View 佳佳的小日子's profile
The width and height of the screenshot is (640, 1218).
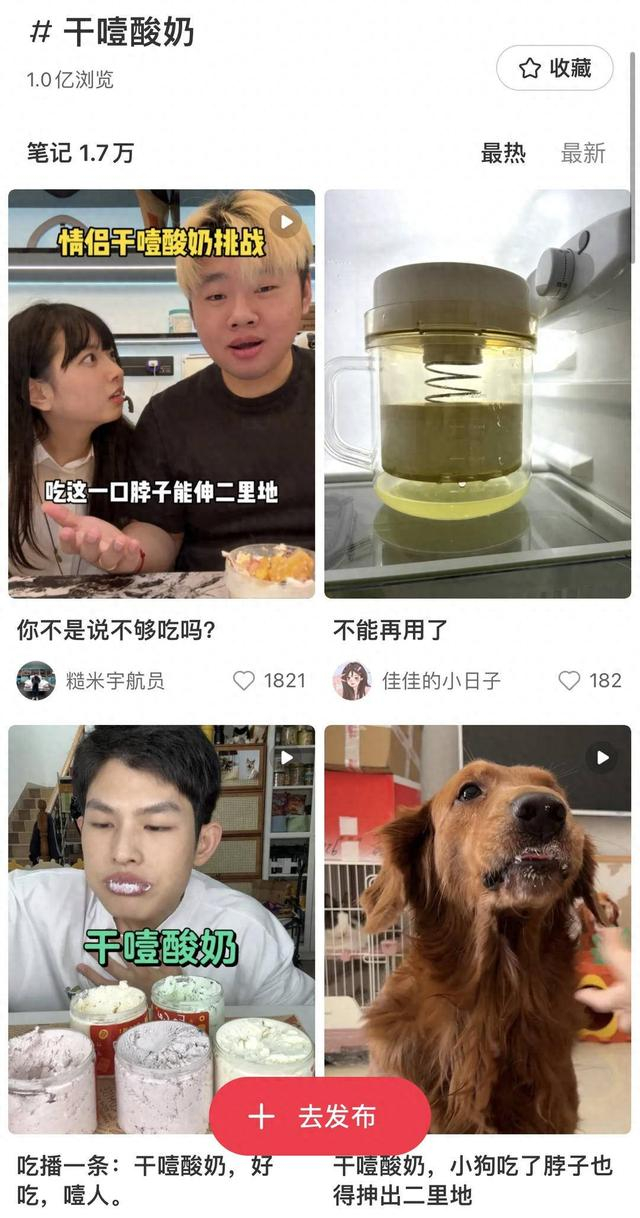tap(352, 681)
